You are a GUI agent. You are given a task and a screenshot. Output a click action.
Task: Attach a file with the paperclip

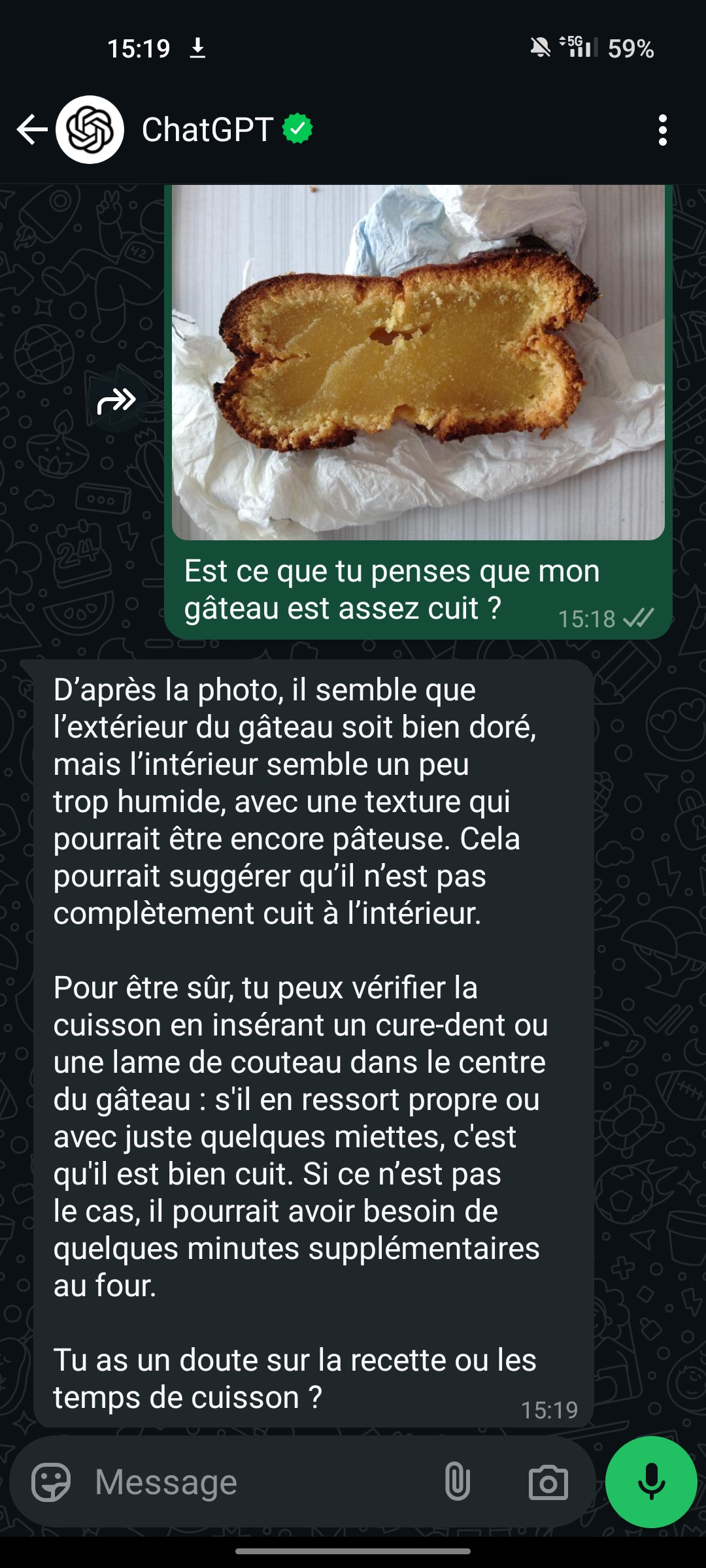coord(458,1482)
